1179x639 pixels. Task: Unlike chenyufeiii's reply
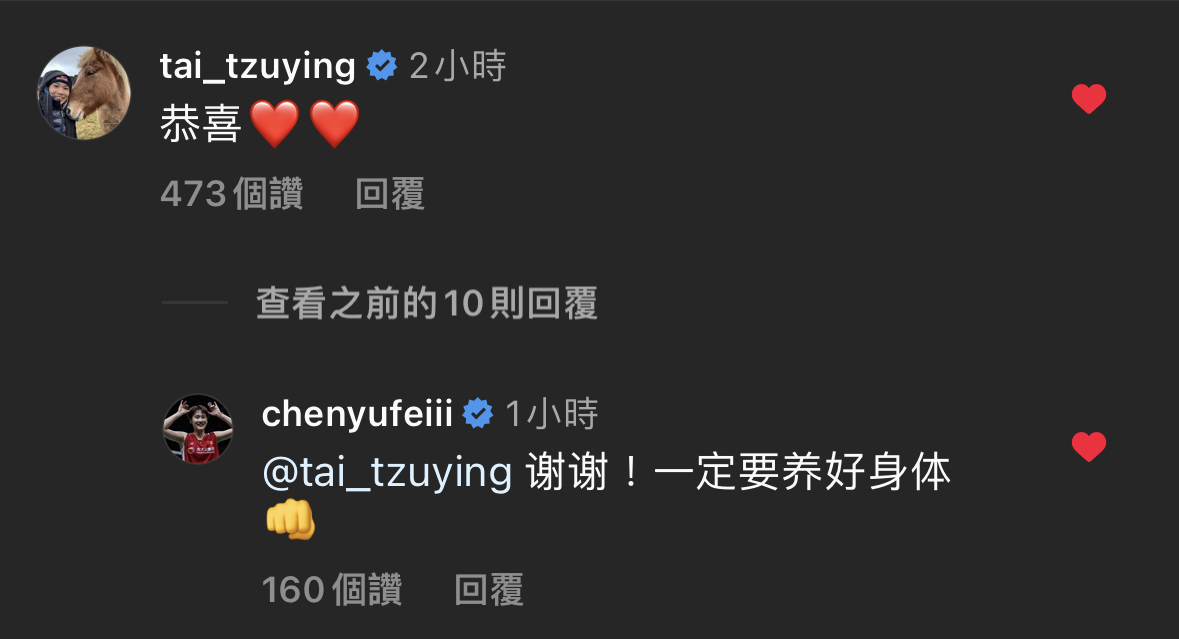(1088, 446)
